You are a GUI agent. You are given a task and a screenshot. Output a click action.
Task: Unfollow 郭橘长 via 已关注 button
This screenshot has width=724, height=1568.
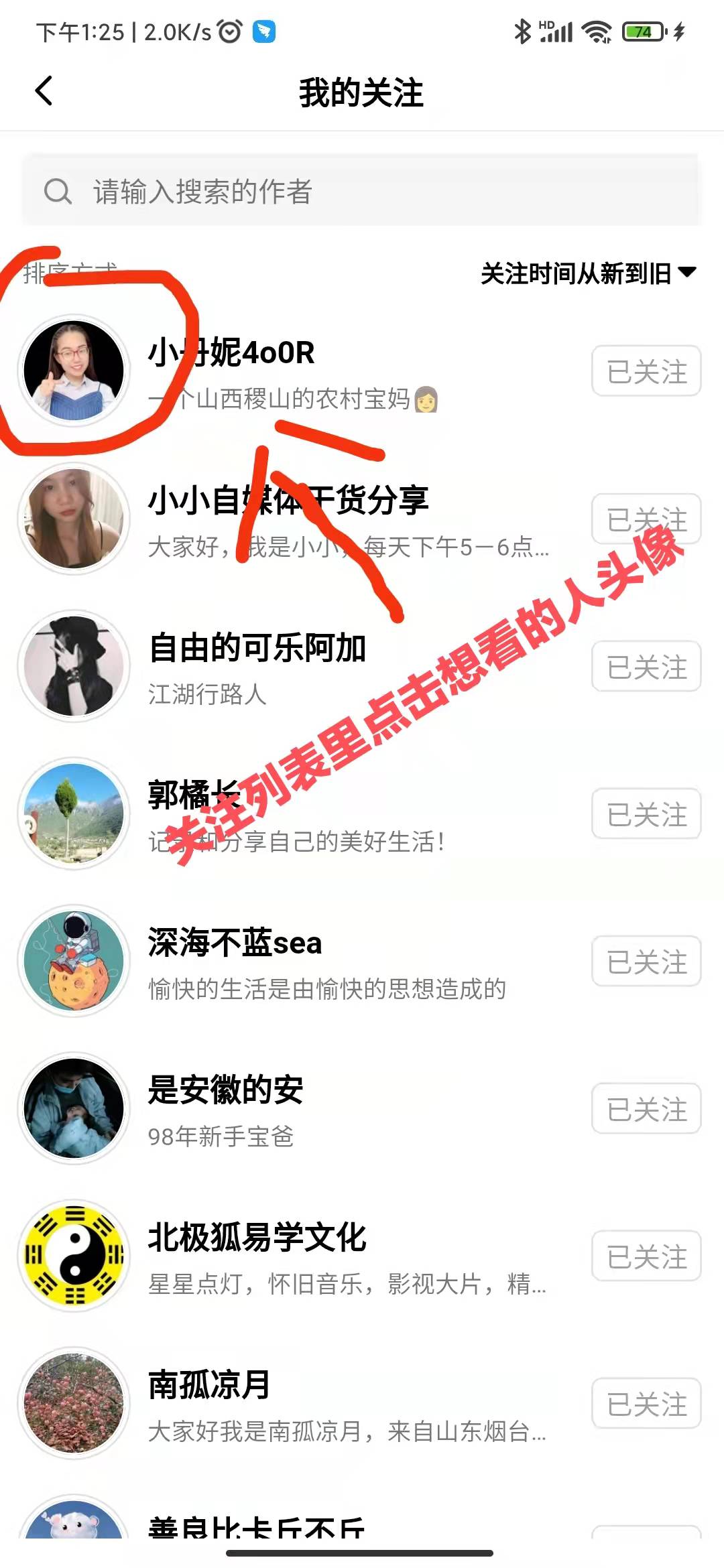(646, 814)
